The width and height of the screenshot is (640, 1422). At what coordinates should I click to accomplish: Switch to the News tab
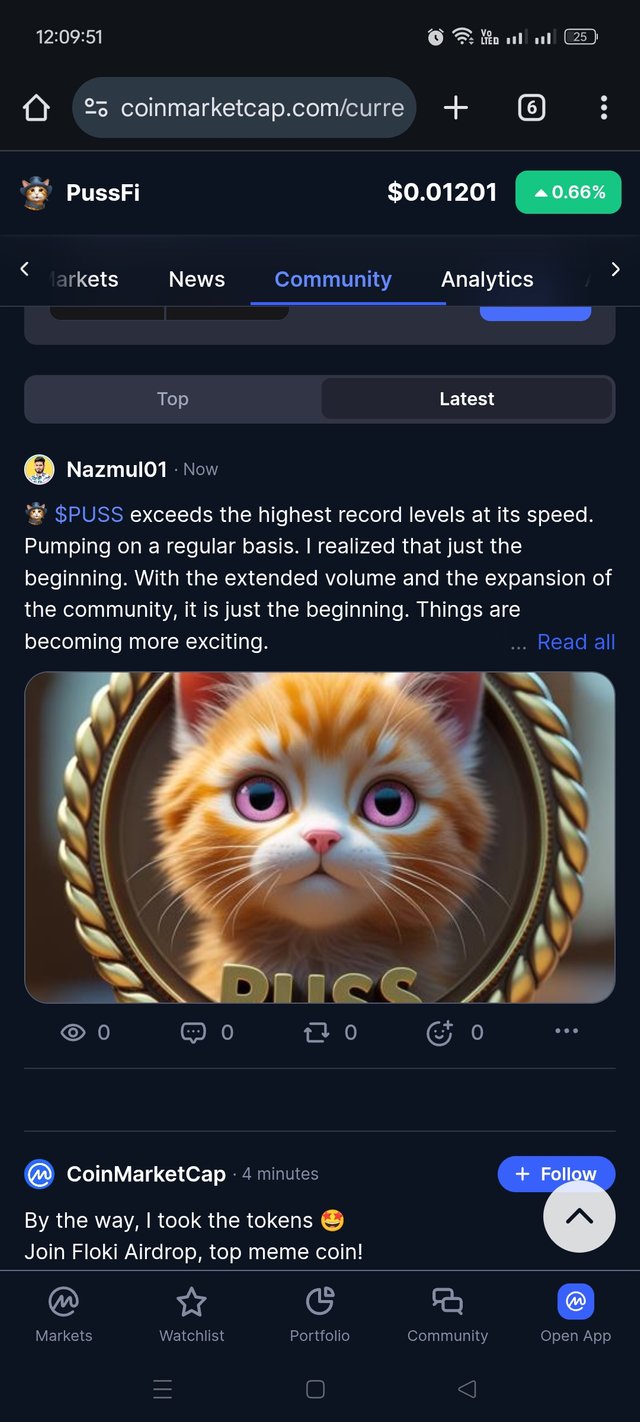tap(196, 279)
